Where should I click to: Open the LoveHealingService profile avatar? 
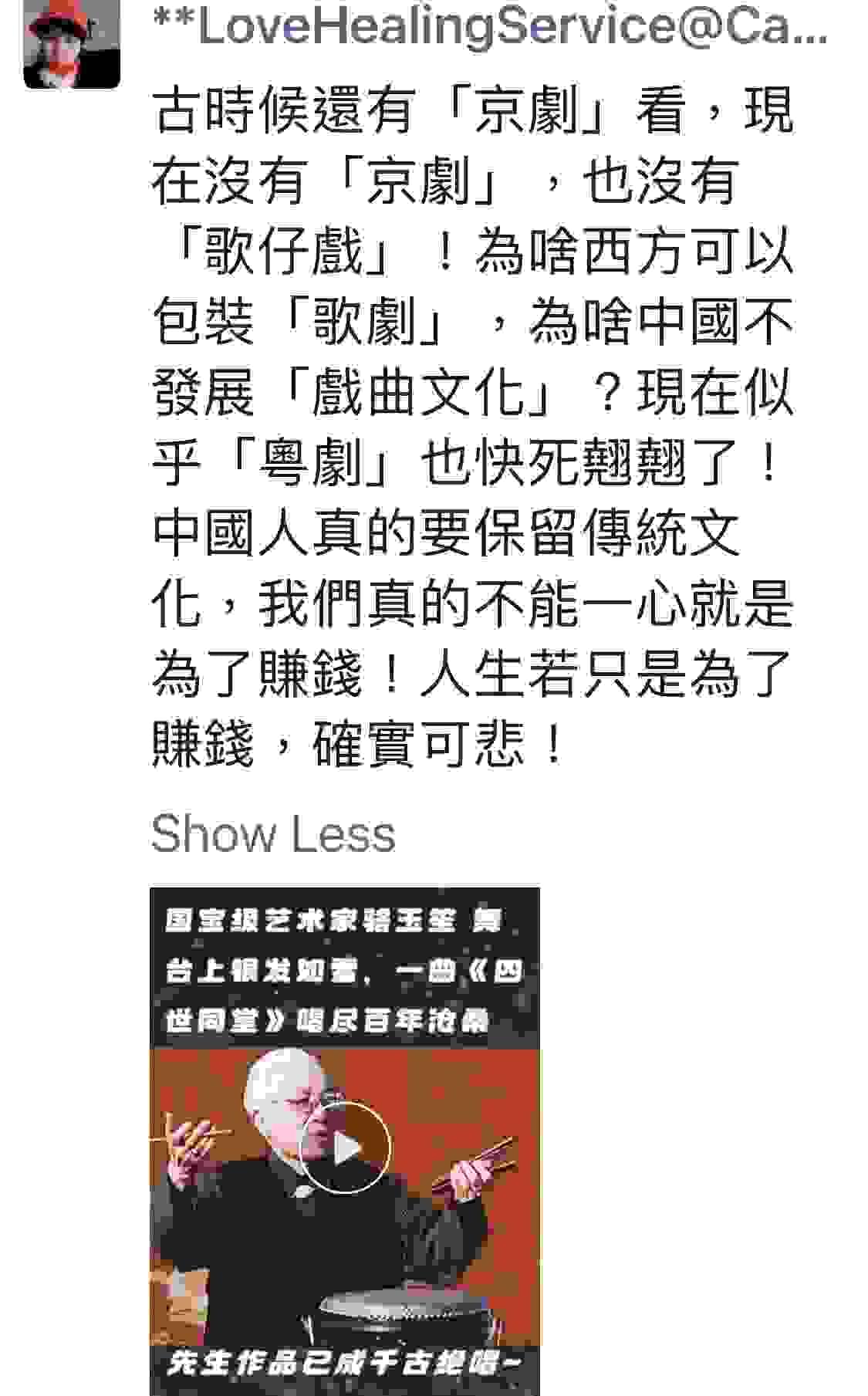click(x=72, y=44)
